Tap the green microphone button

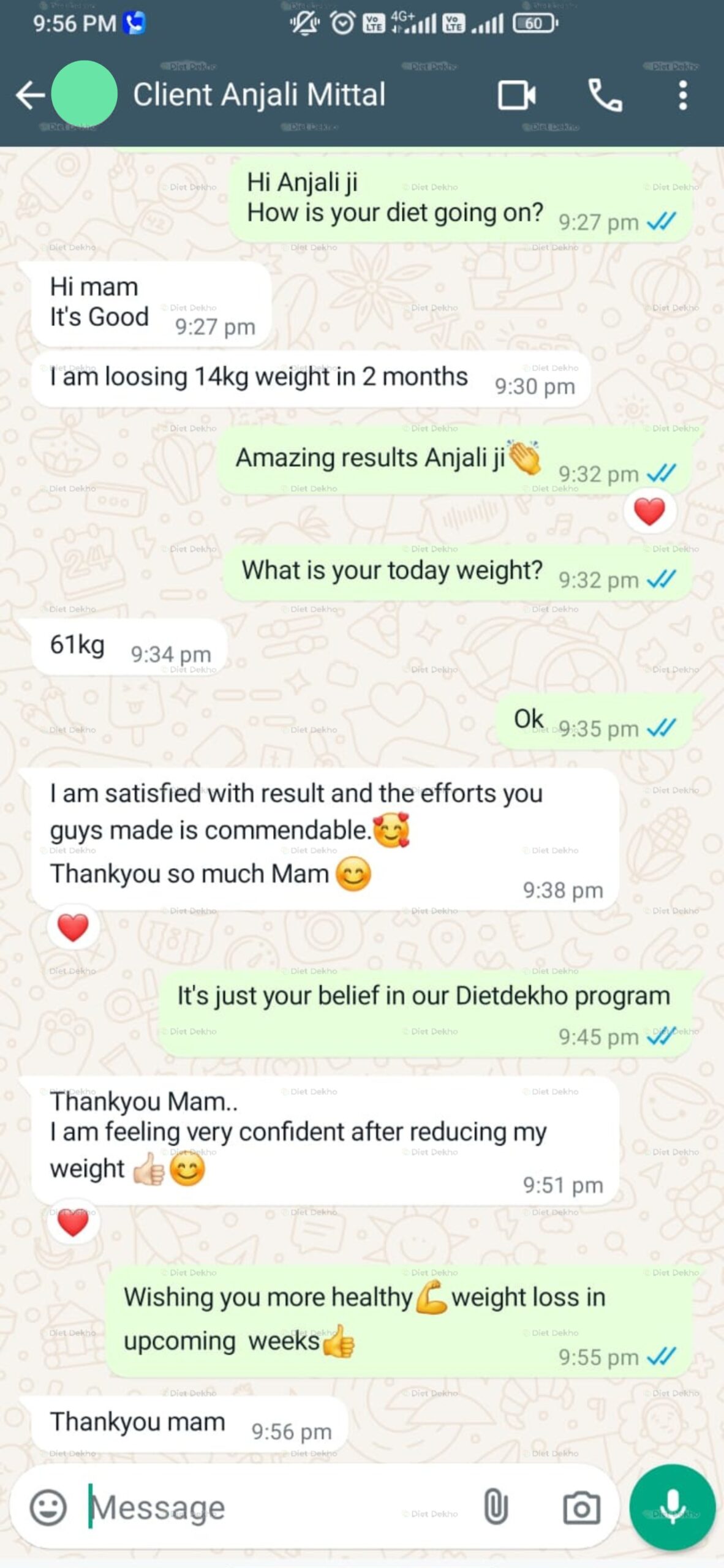(673, 1507)
